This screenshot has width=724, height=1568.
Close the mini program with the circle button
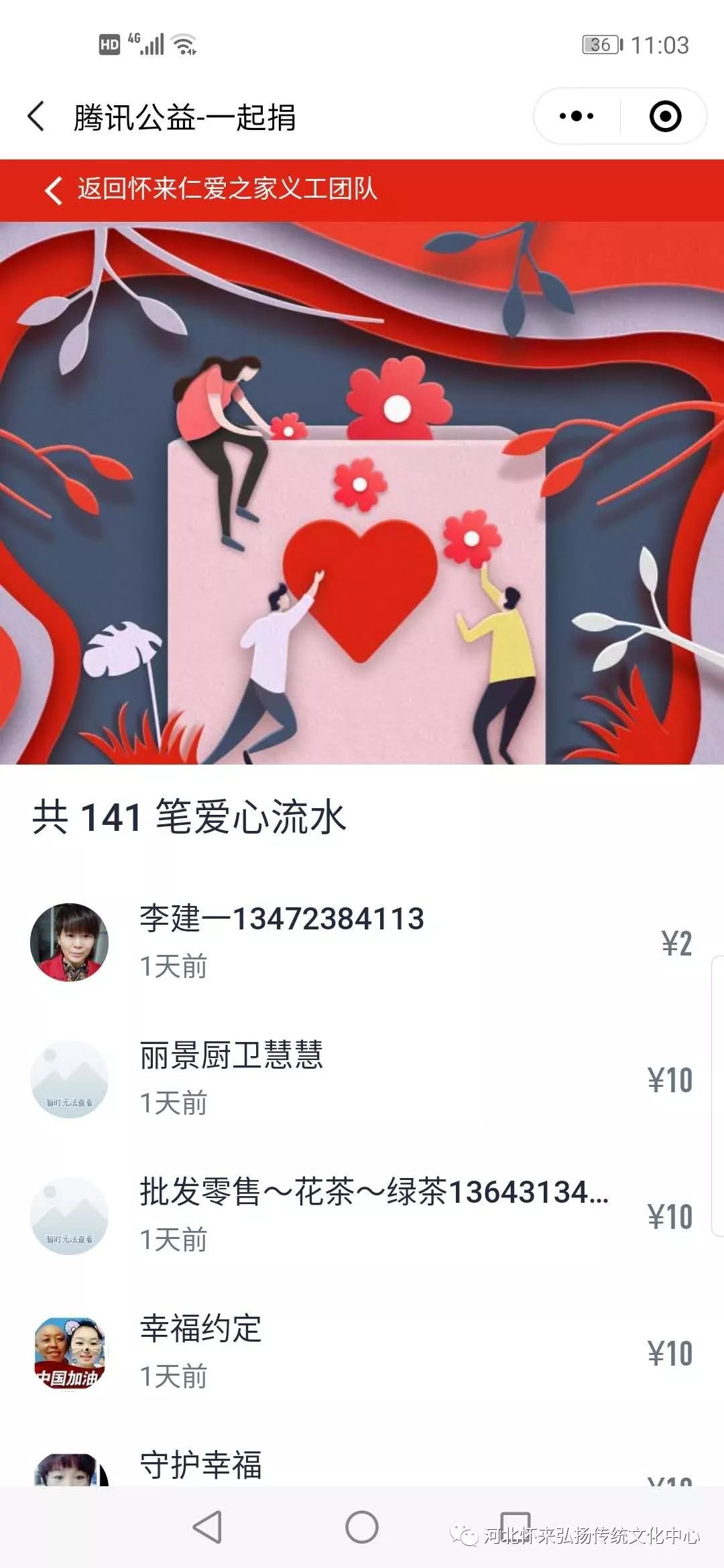point(665,117)
